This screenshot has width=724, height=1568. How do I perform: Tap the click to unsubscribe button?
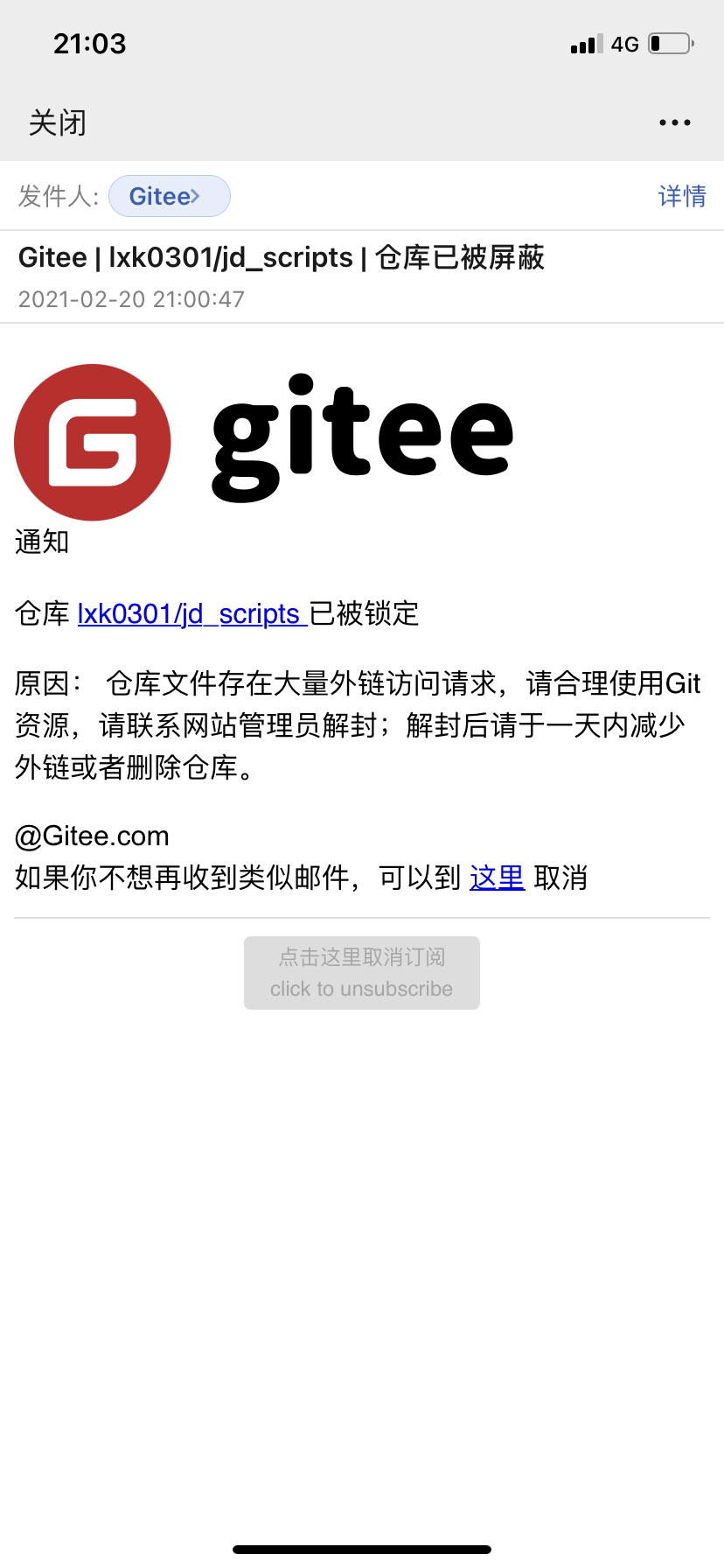tap(361, 973)
